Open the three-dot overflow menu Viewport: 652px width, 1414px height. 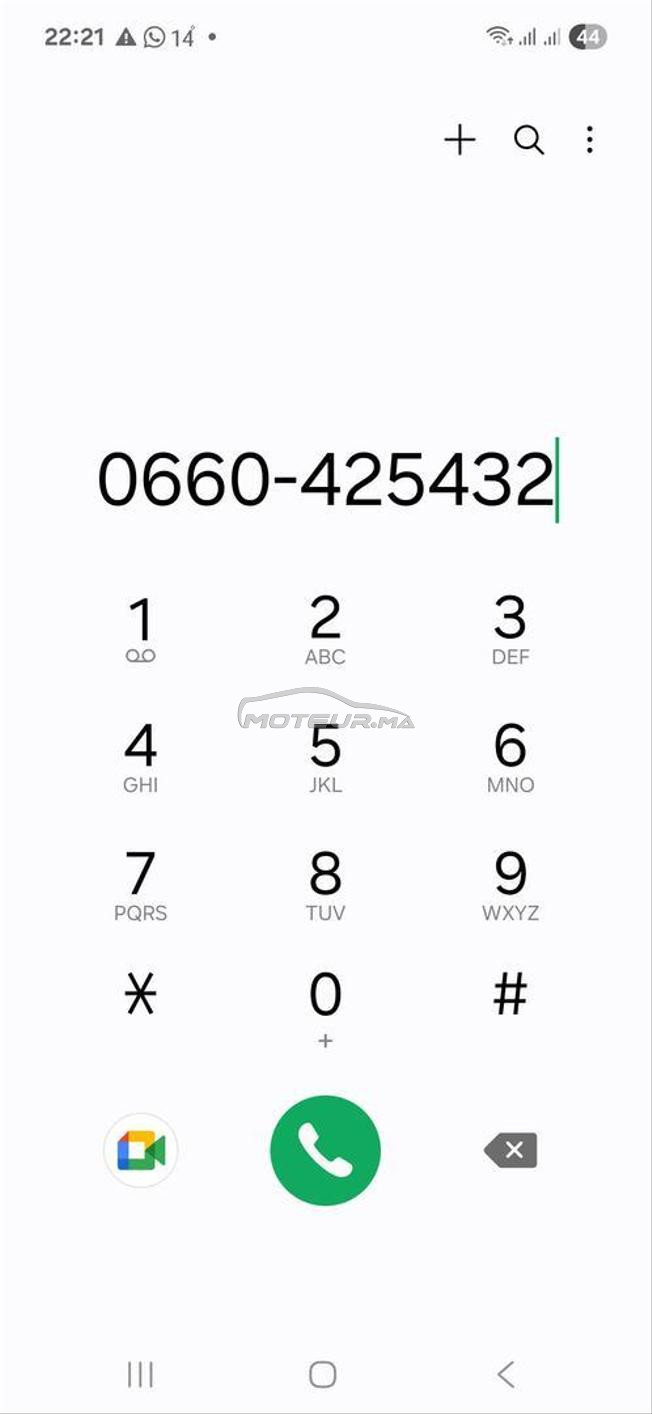[x=590, y=140]
